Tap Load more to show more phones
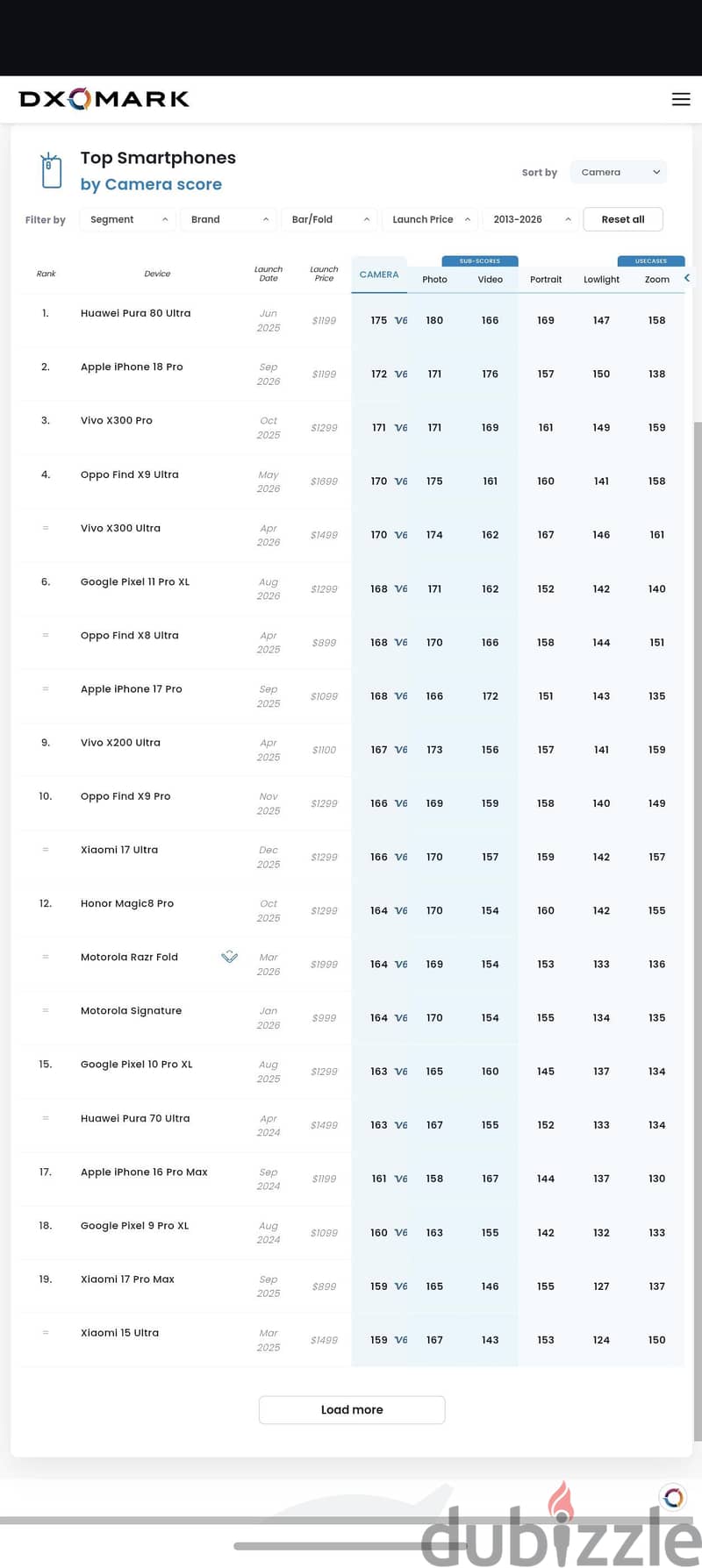Screen dimensions: 702x1568 352,1409
